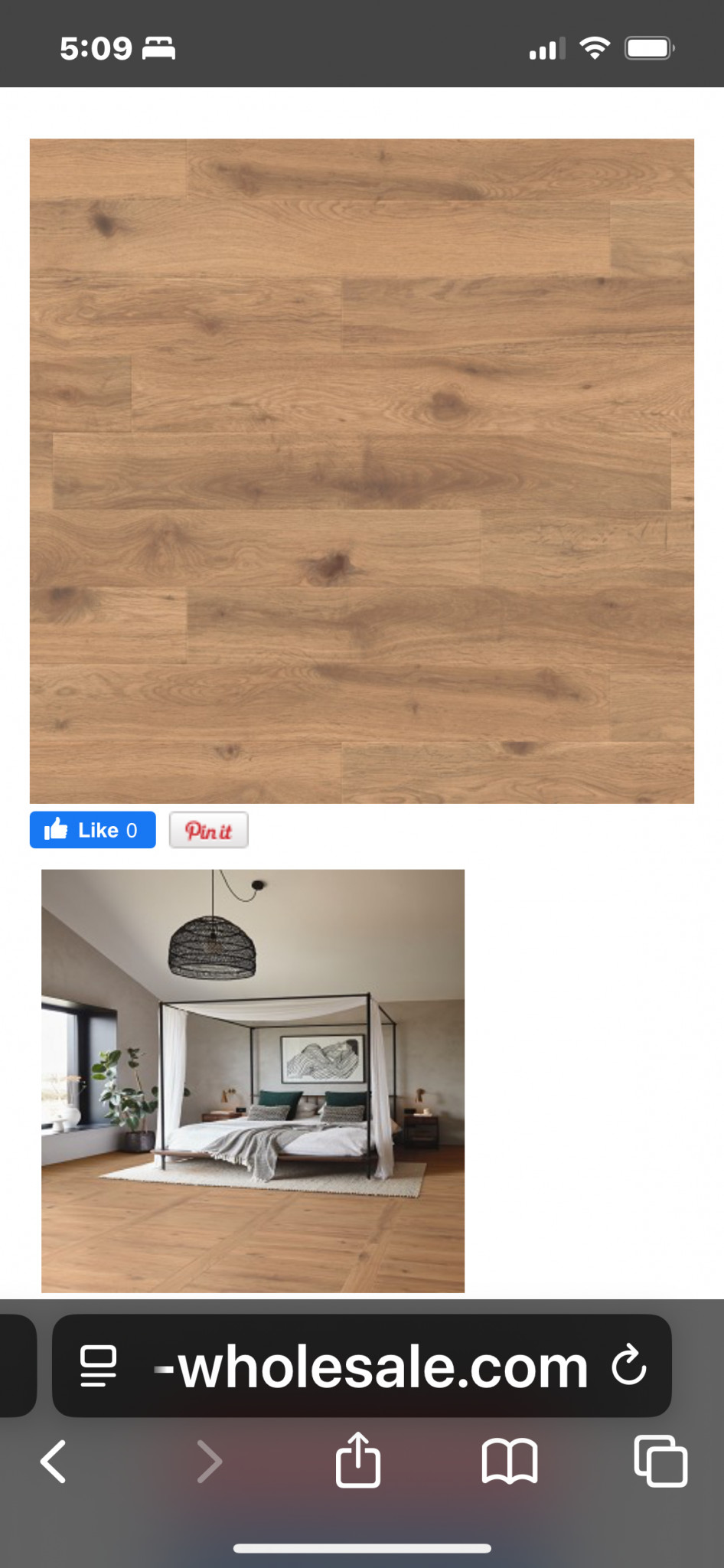This screenshot has height=1568, width=724.
Task: Open page settings icon in address bar
Action: (99, 1367)
